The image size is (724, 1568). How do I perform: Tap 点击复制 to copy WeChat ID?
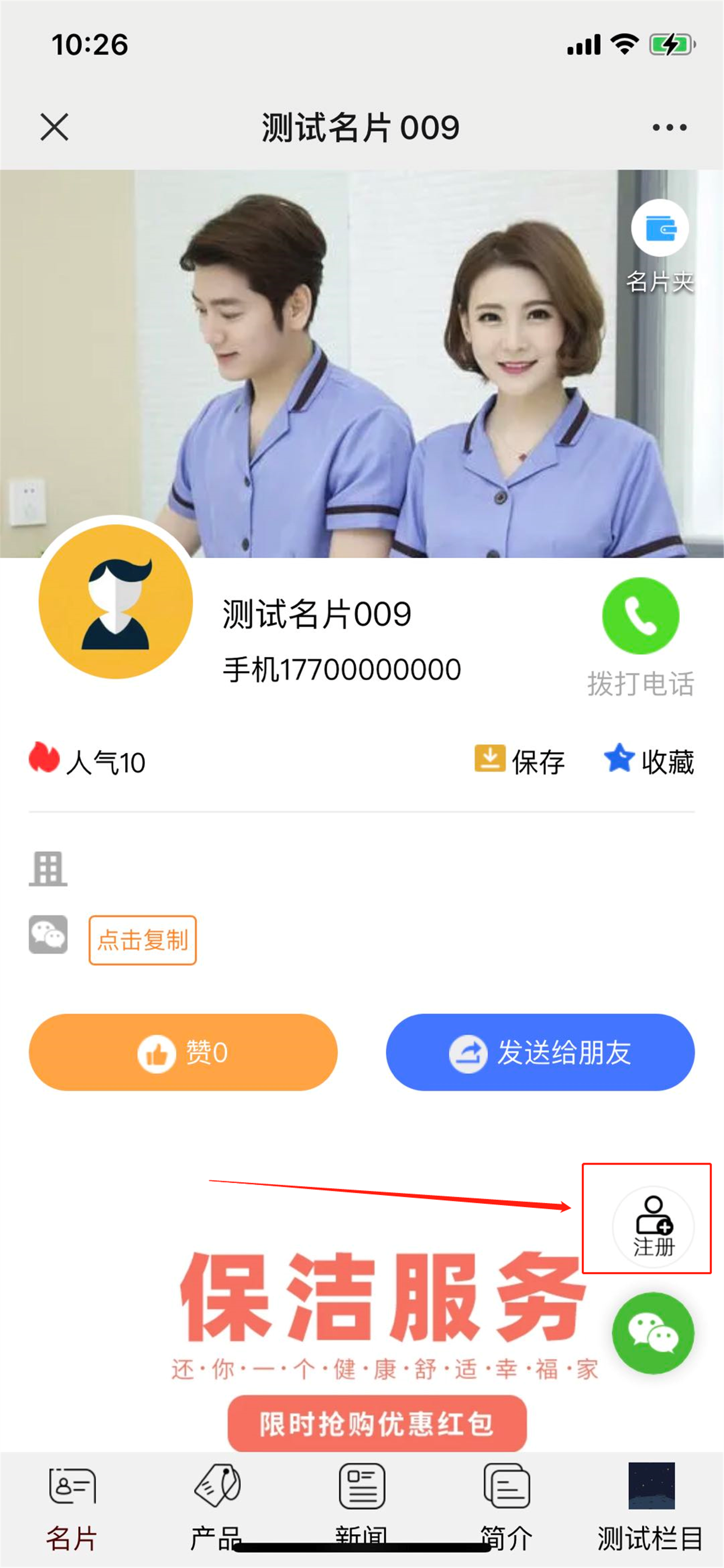click(x=142, y=940)
